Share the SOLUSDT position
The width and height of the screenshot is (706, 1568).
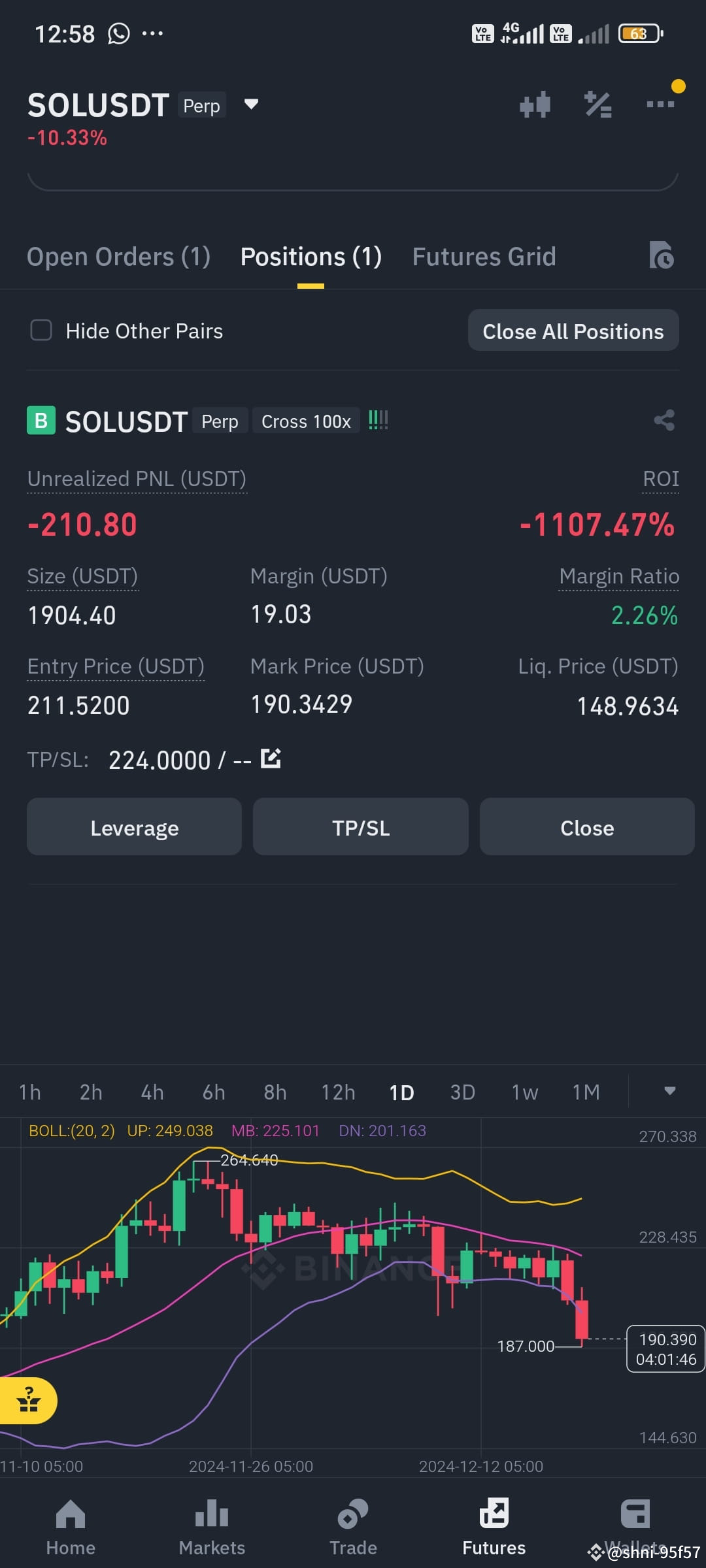coord(664,420)
